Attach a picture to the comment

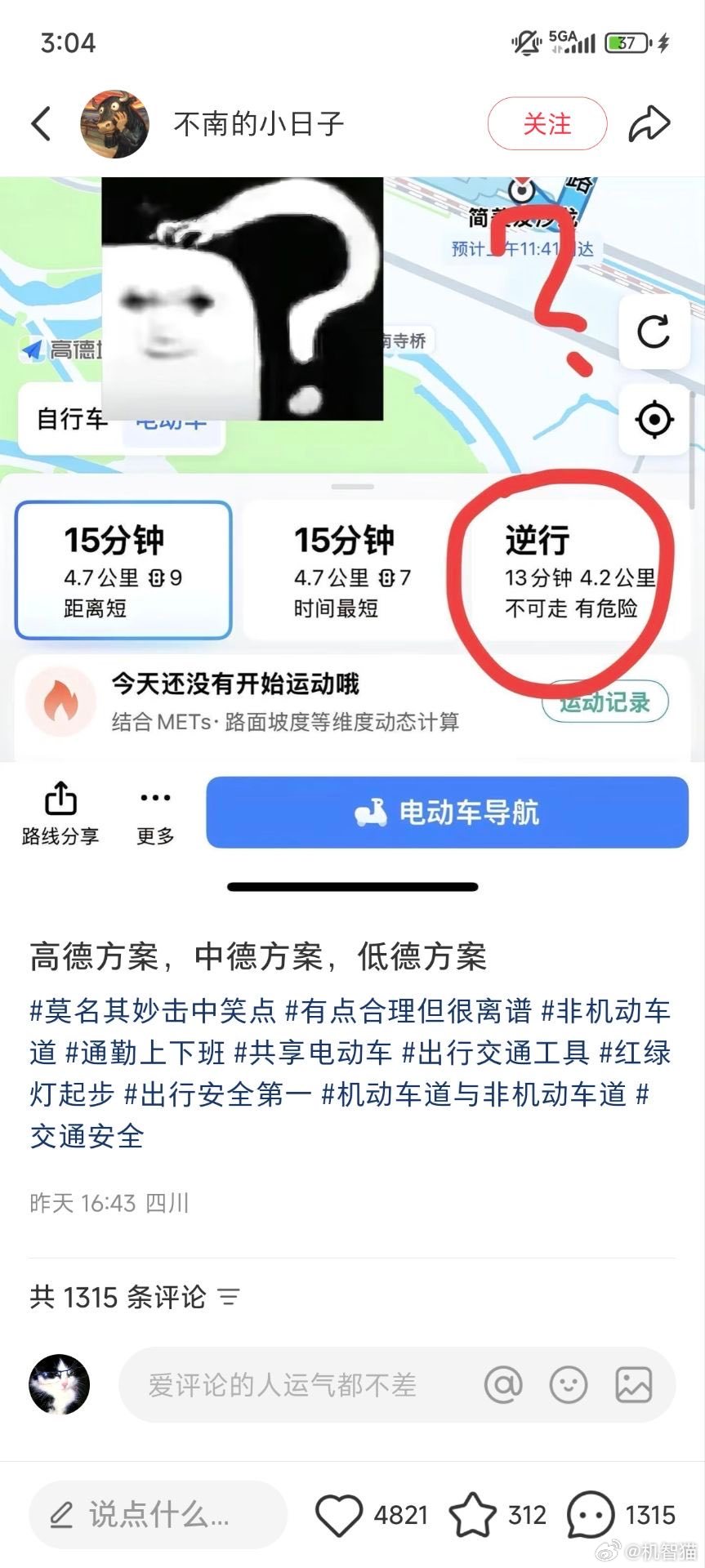point(634,1384)
